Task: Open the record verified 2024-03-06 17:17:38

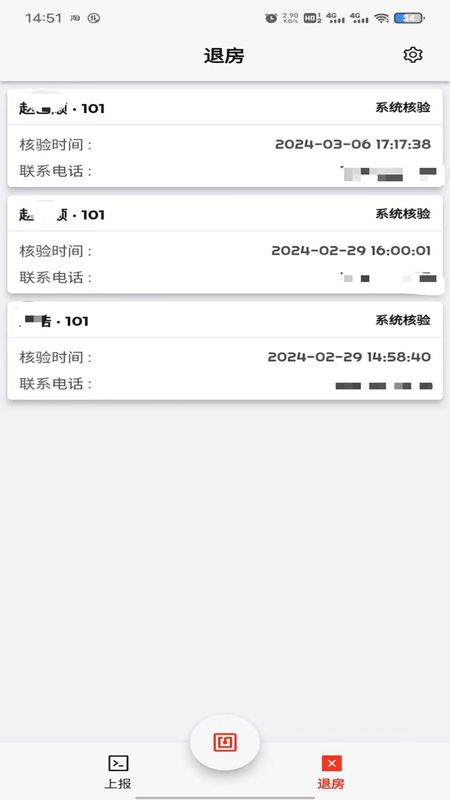Action: tap(225, 138)
